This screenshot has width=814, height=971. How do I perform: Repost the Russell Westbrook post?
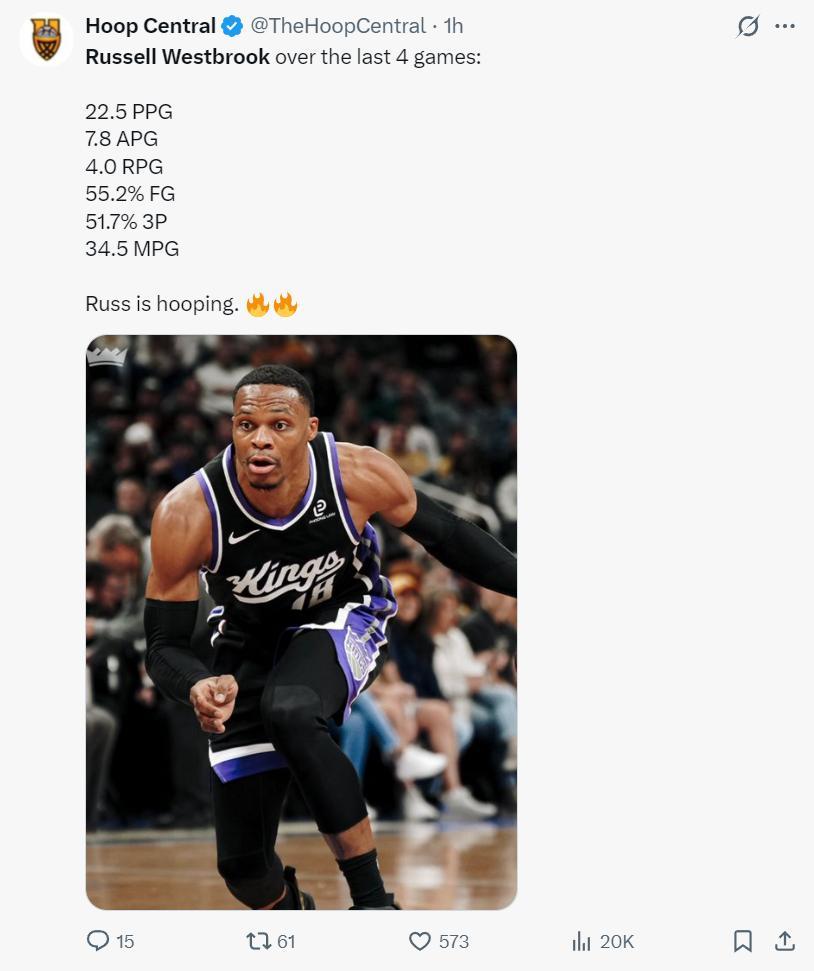pyautogui.click(x=258, y=941)
